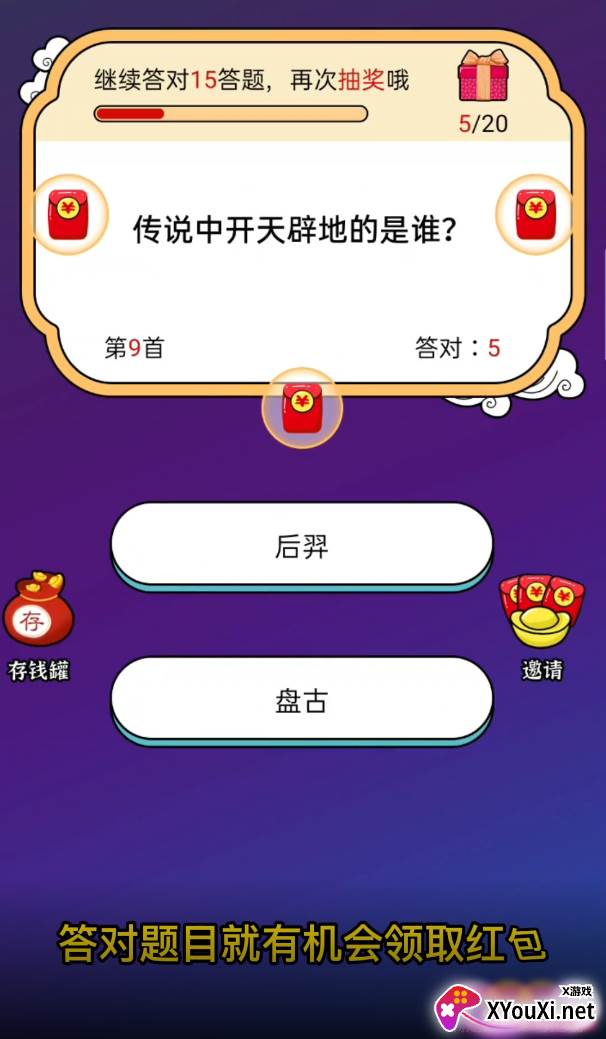This screenshot has height=1039, width=606.
Task: Open the 邀请 invite rewards
Action: pos(542,627)
